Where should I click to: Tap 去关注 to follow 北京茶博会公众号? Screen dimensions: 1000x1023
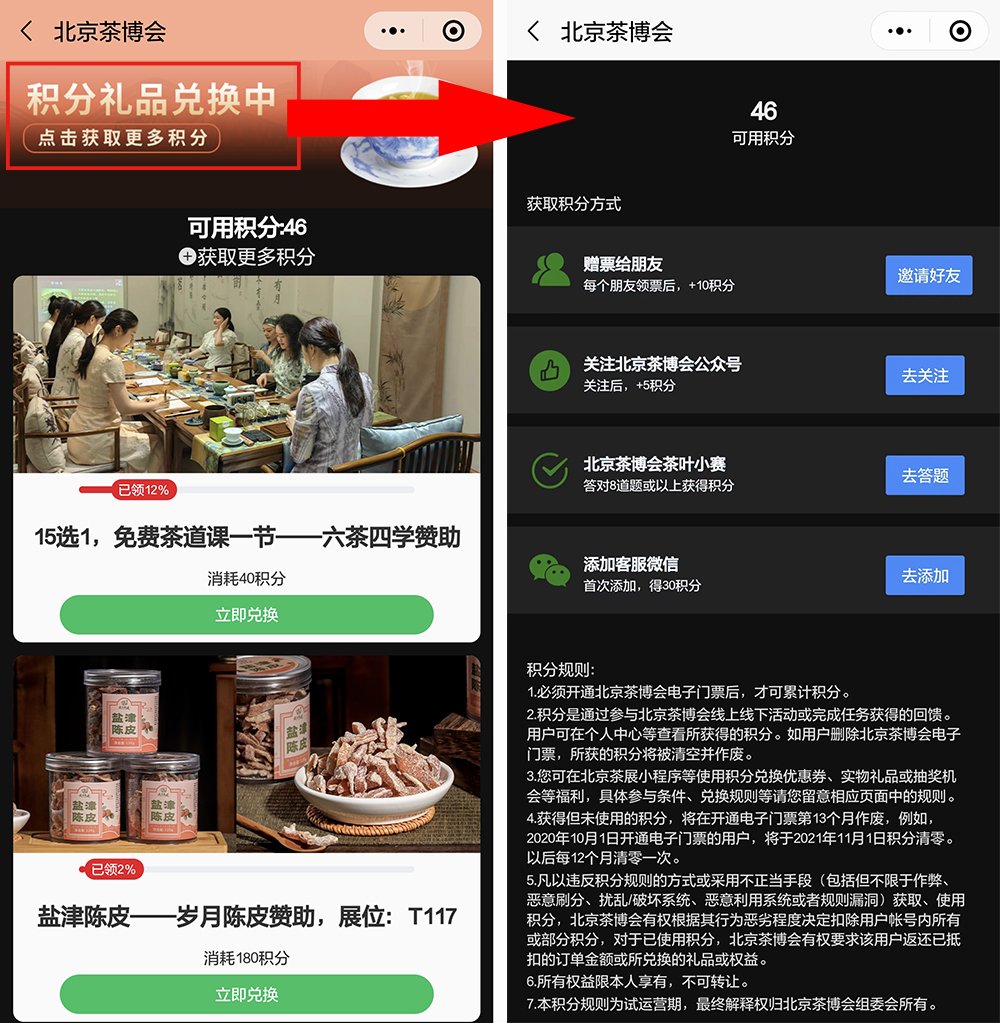point(924,375)
